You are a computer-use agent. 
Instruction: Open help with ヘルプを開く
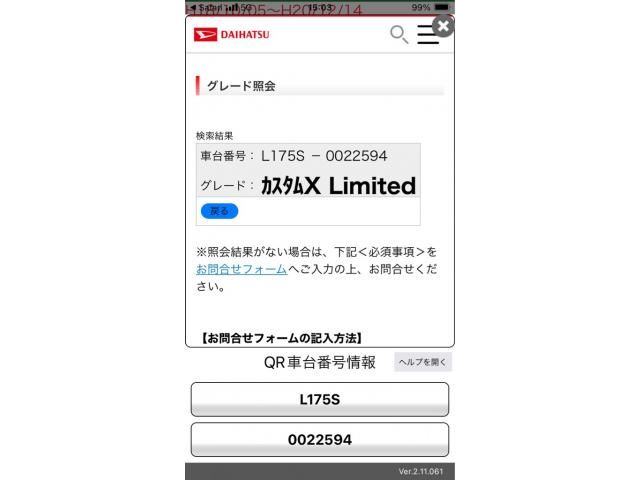pyautogui.click(x=423, y=362)
